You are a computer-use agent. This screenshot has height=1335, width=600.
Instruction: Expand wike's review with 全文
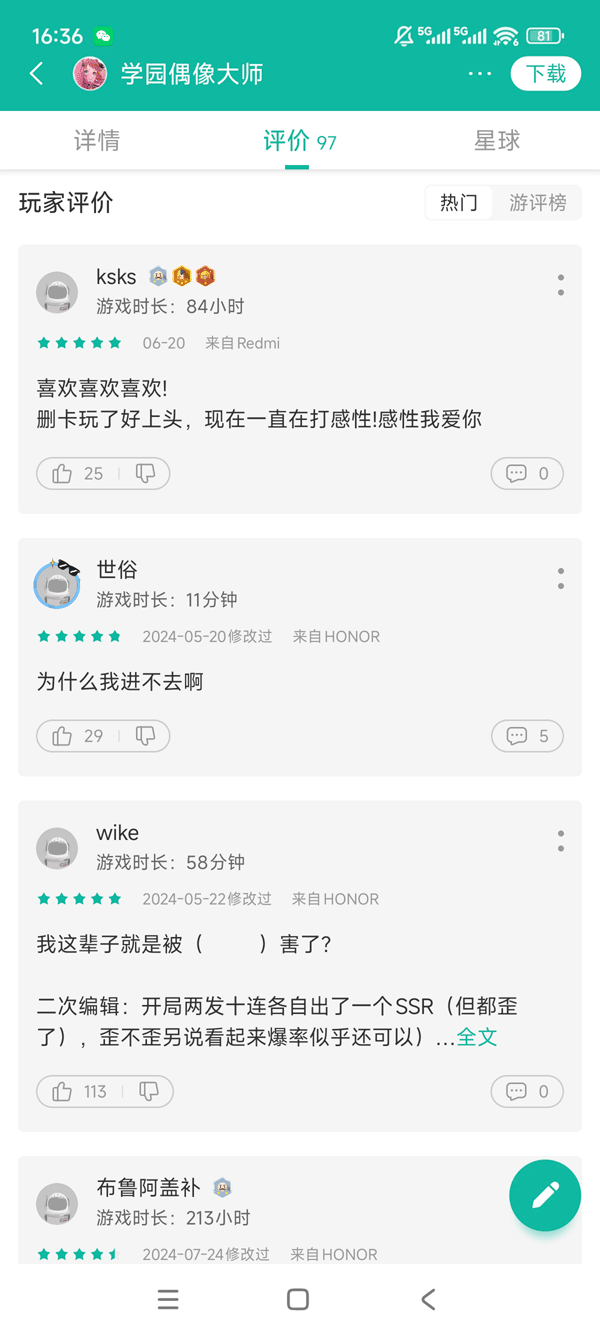click(x=477, y=1037)
